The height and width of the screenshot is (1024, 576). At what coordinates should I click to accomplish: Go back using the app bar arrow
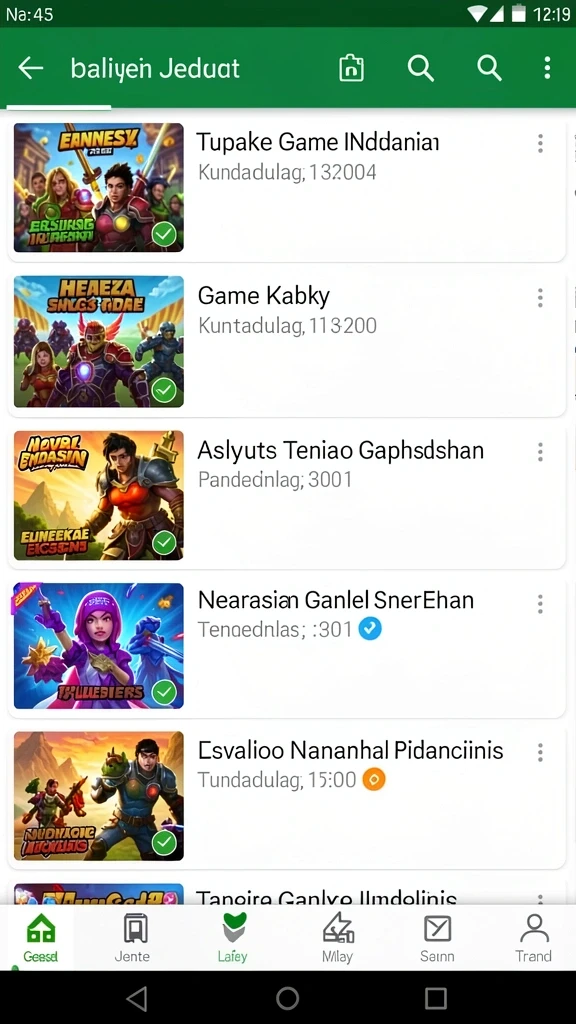click(x=31, y=68)
